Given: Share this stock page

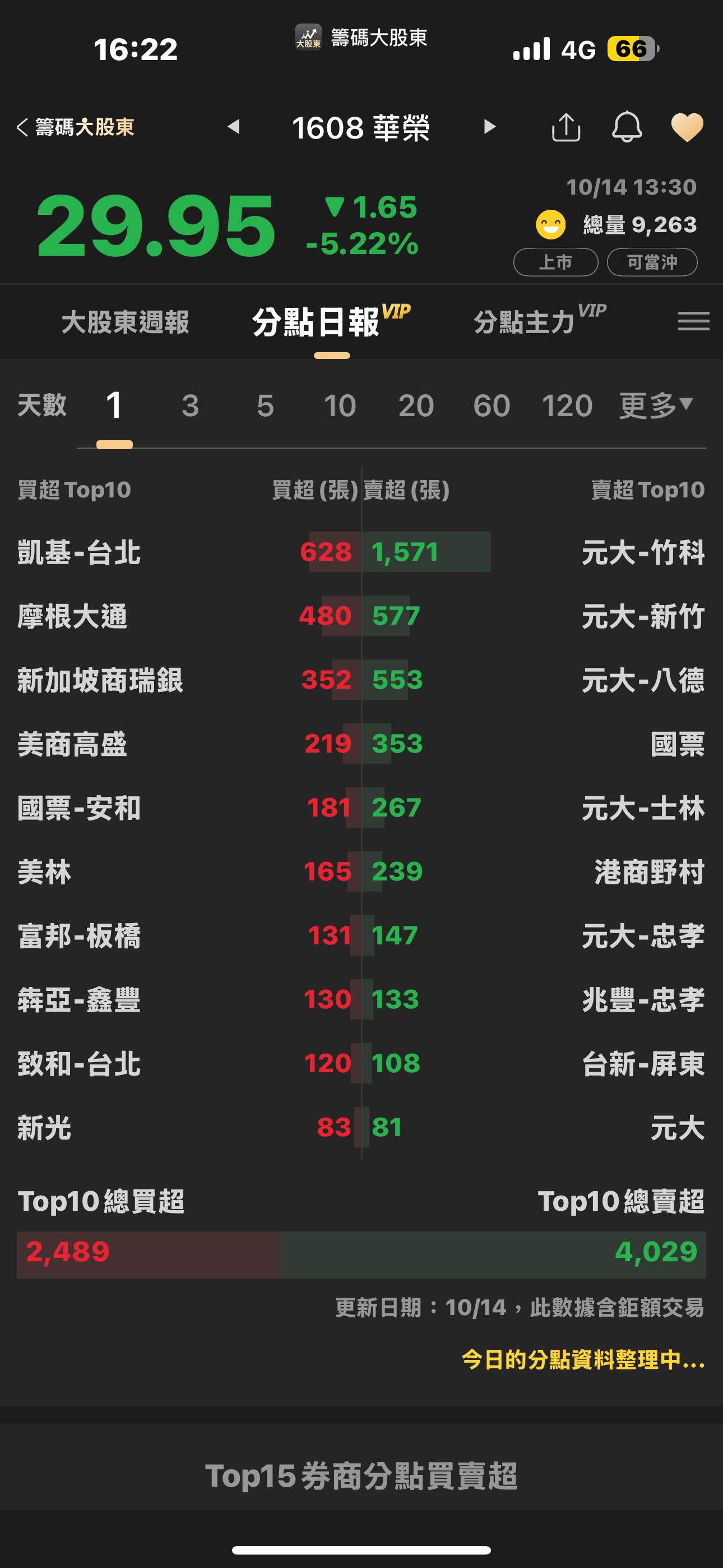Looking at the screenshot, I should click(x=566, y=127).
